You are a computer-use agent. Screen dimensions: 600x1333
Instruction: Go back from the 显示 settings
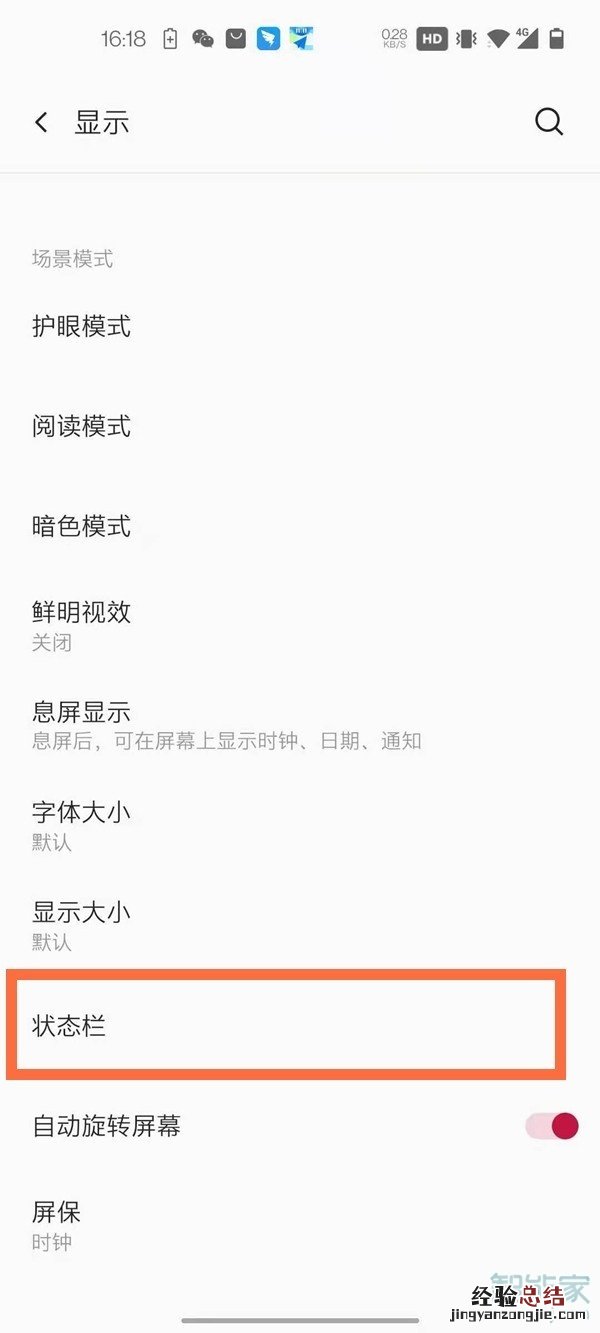coord(41,123)
